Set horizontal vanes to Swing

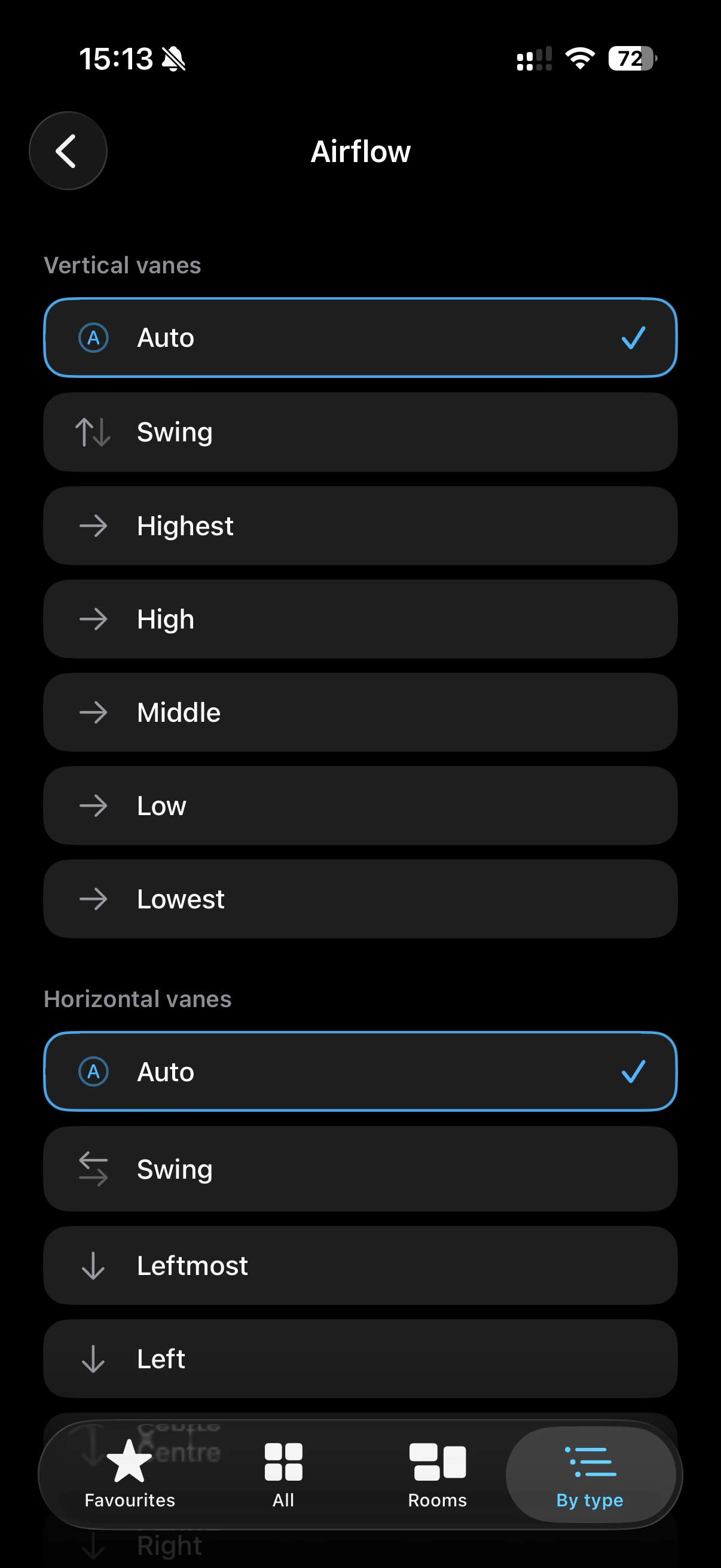[x=360, y=1169]
